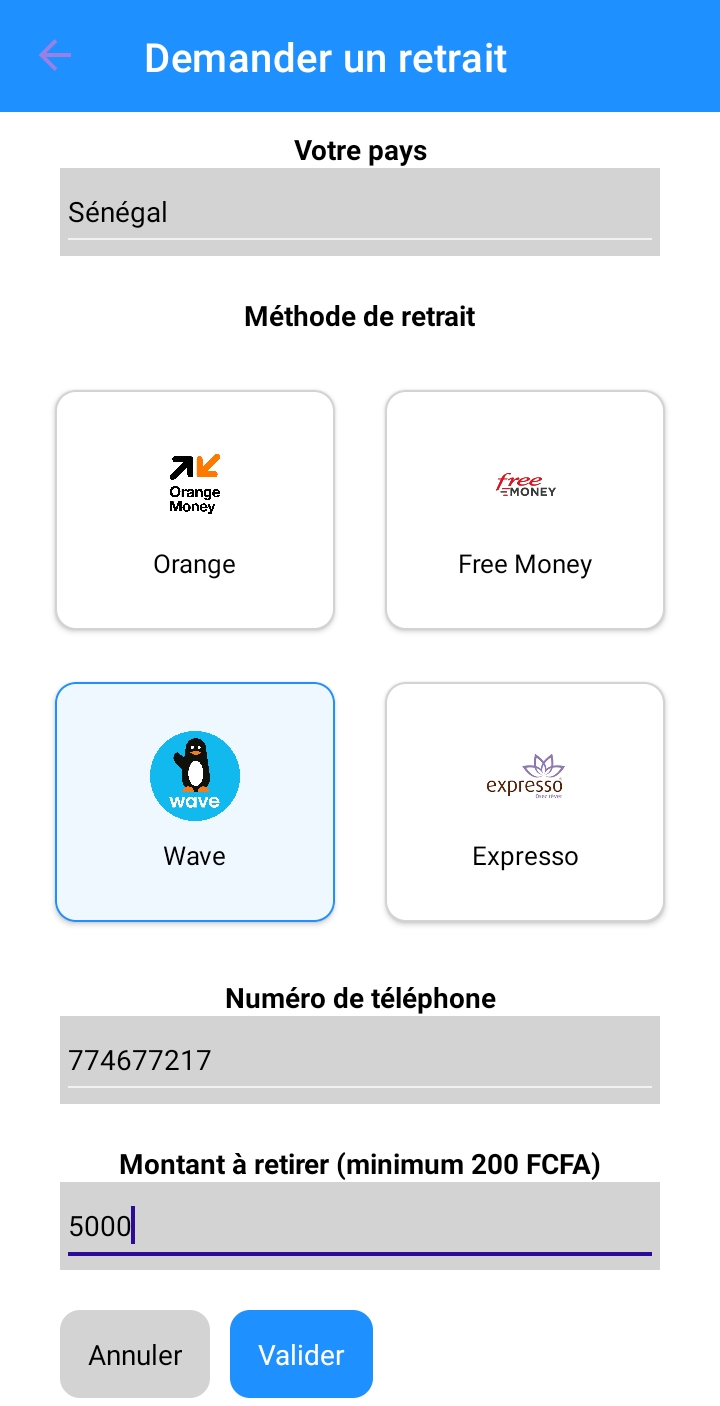Go back using the header arrow
This screenshot has height=1406, width=720.
[x=55, y=56]
